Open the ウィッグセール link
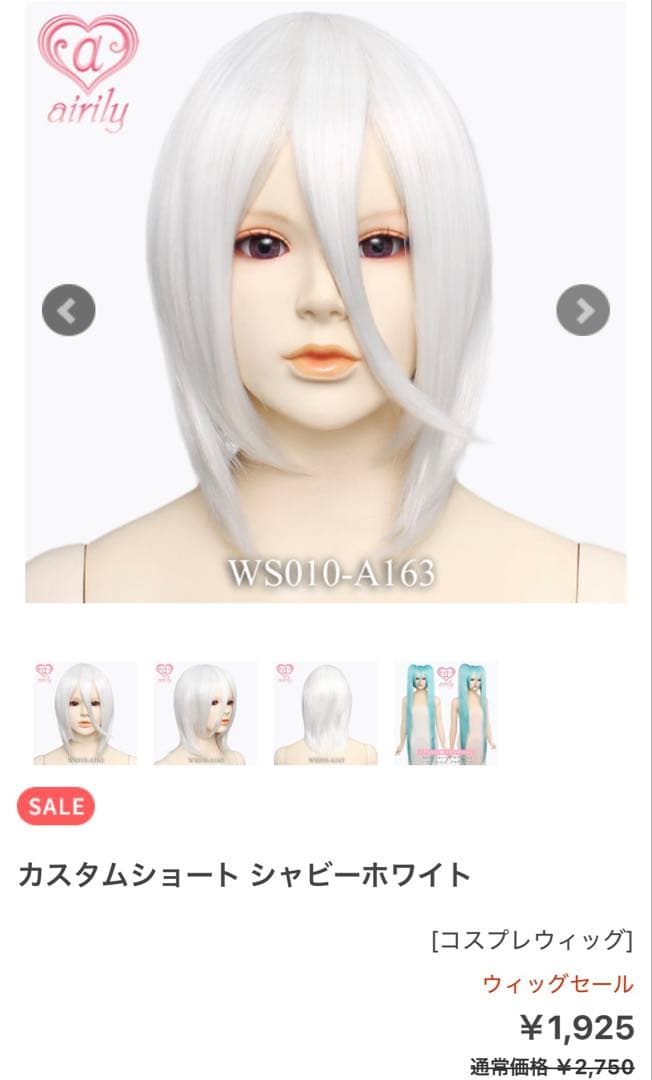Image resolution: width=652 pixels, height=1080 pixels. coord(557,984)
